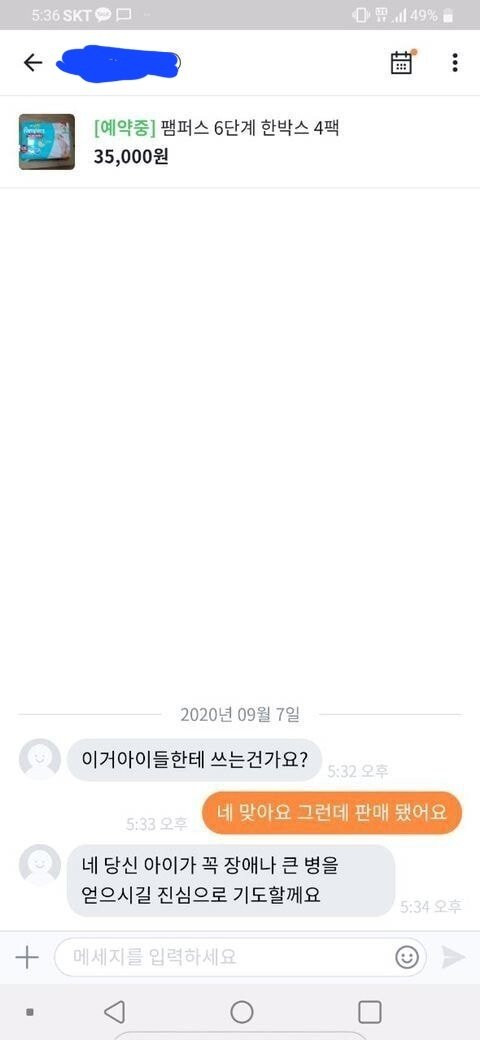Tap the plus attach icon
480x1040 pixels.
pos(27,958)
